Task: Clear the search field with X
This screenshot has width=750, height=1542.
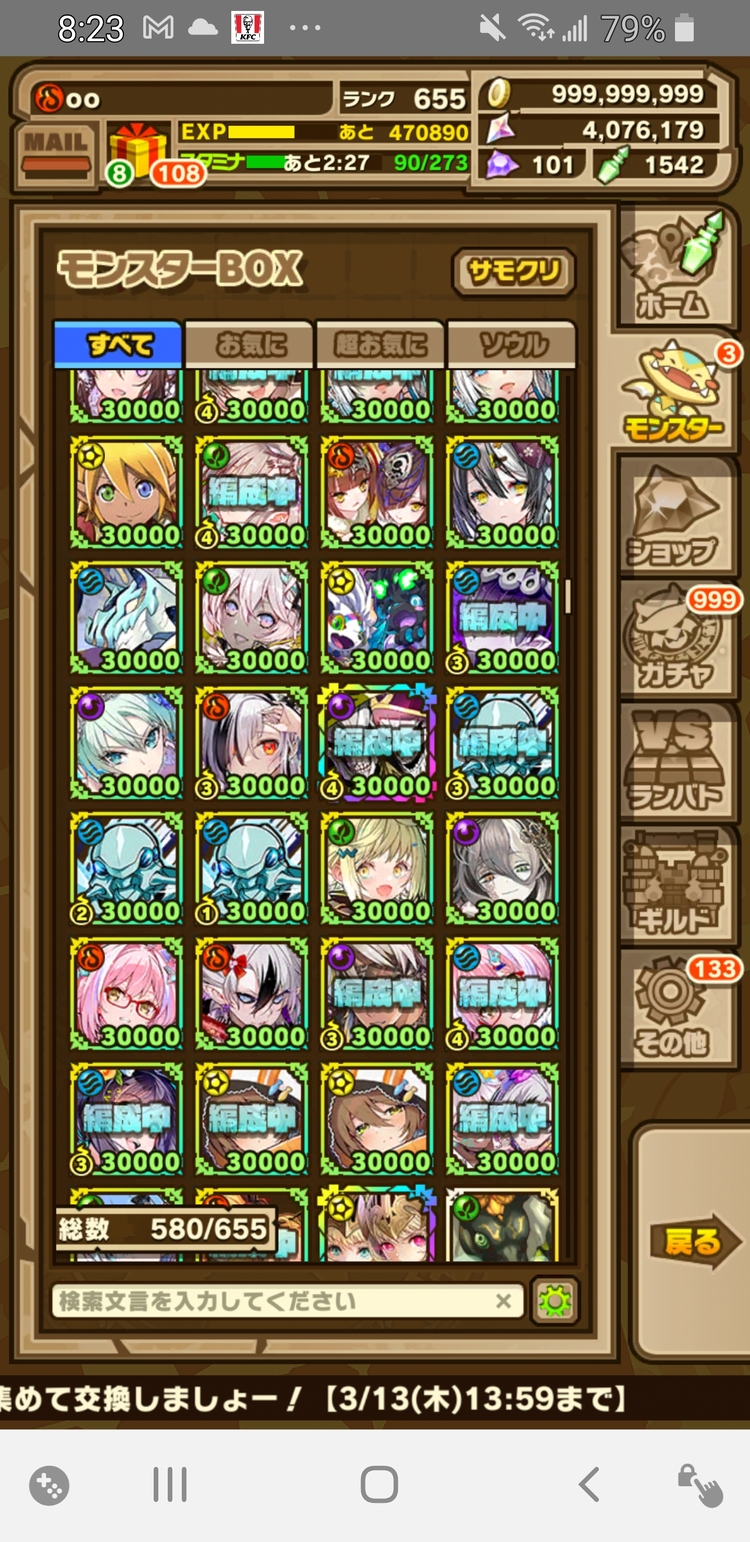Action: point(504,1301)
